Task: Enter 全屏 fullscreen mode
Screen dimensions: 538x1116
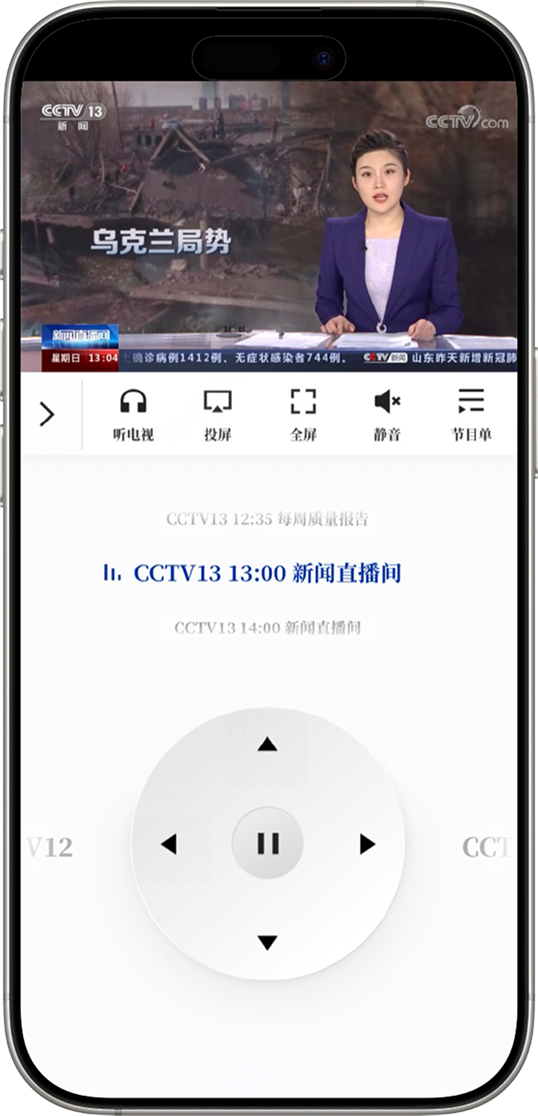Action: pos(303,415)
